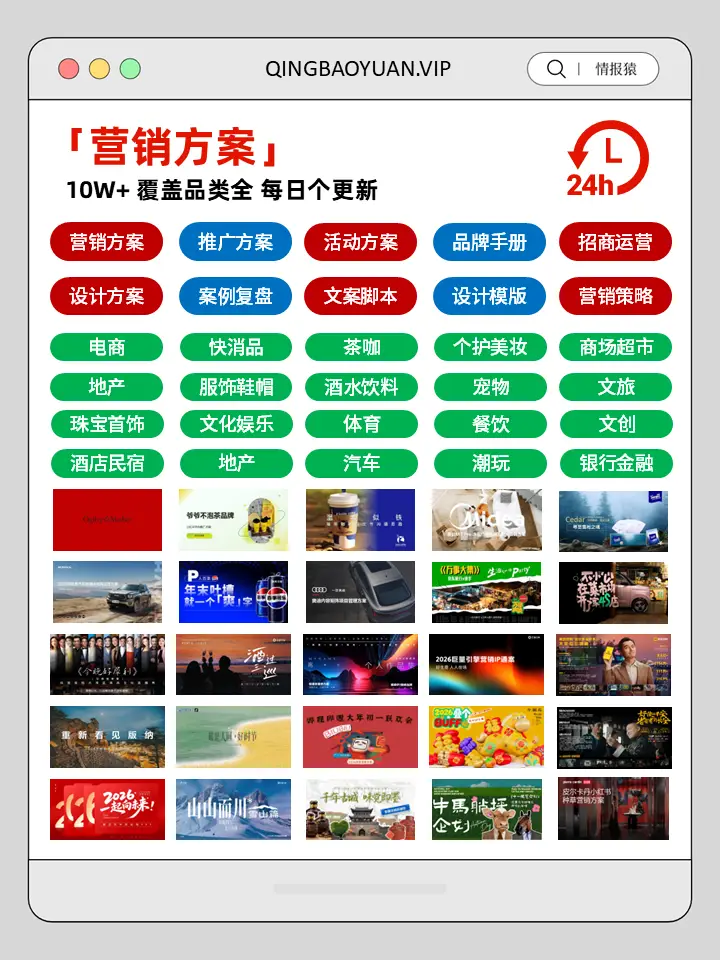Open the 文案脚本 category
Screen dimensions: 720x960
(x=361, y=296)
